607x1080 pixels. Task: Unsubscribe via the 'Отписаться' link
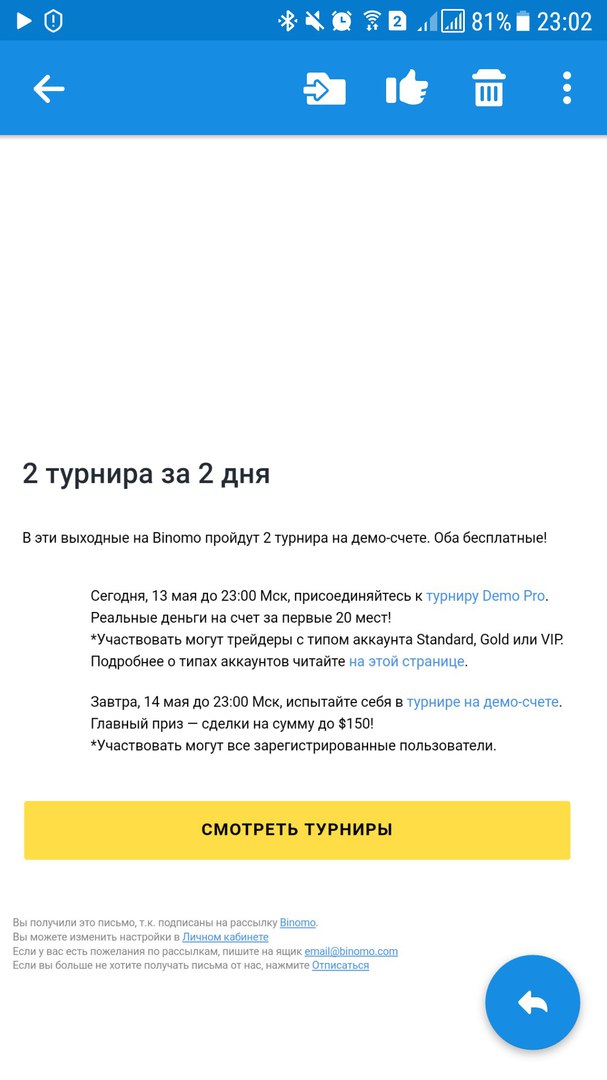(x=340, y=966)
